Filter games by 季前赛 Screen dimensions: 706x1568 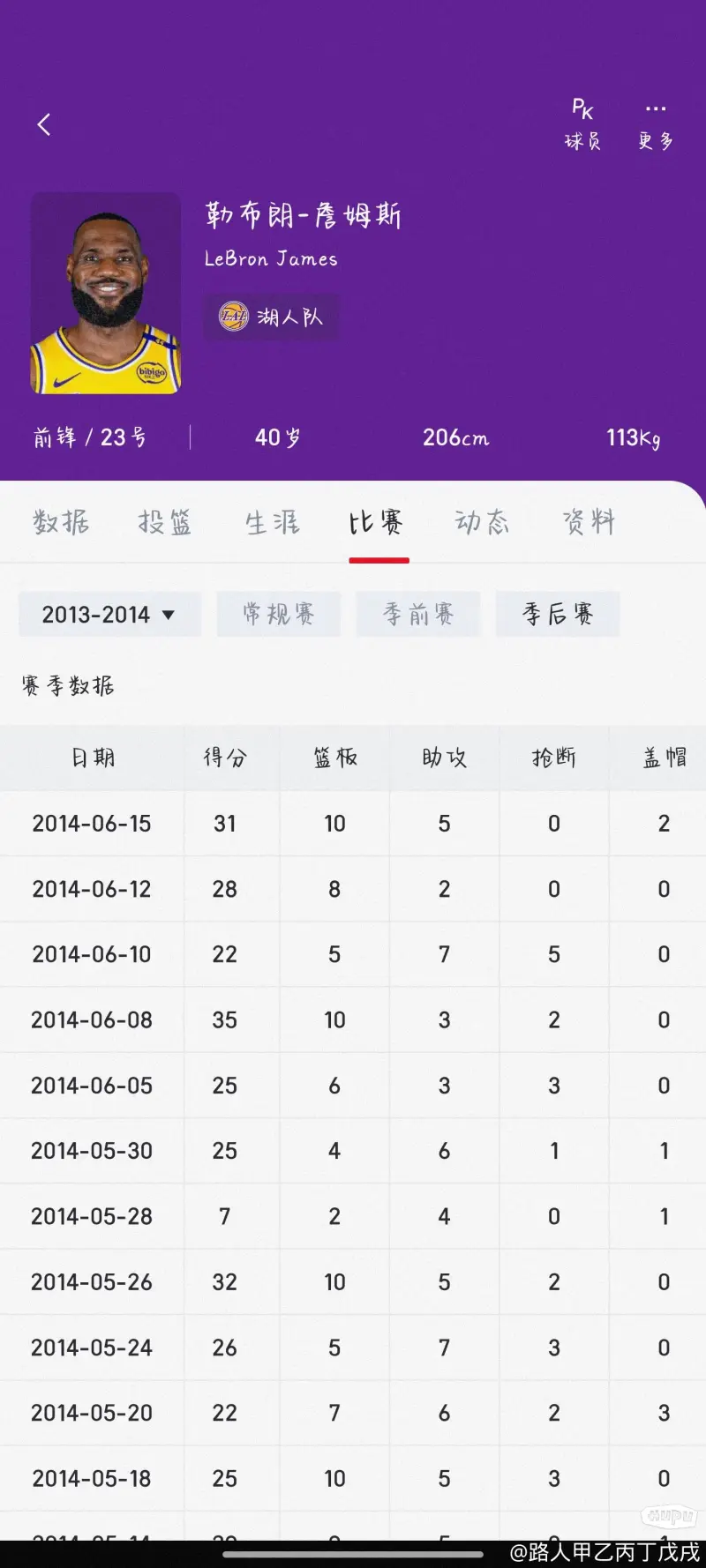tap(418, 614)
